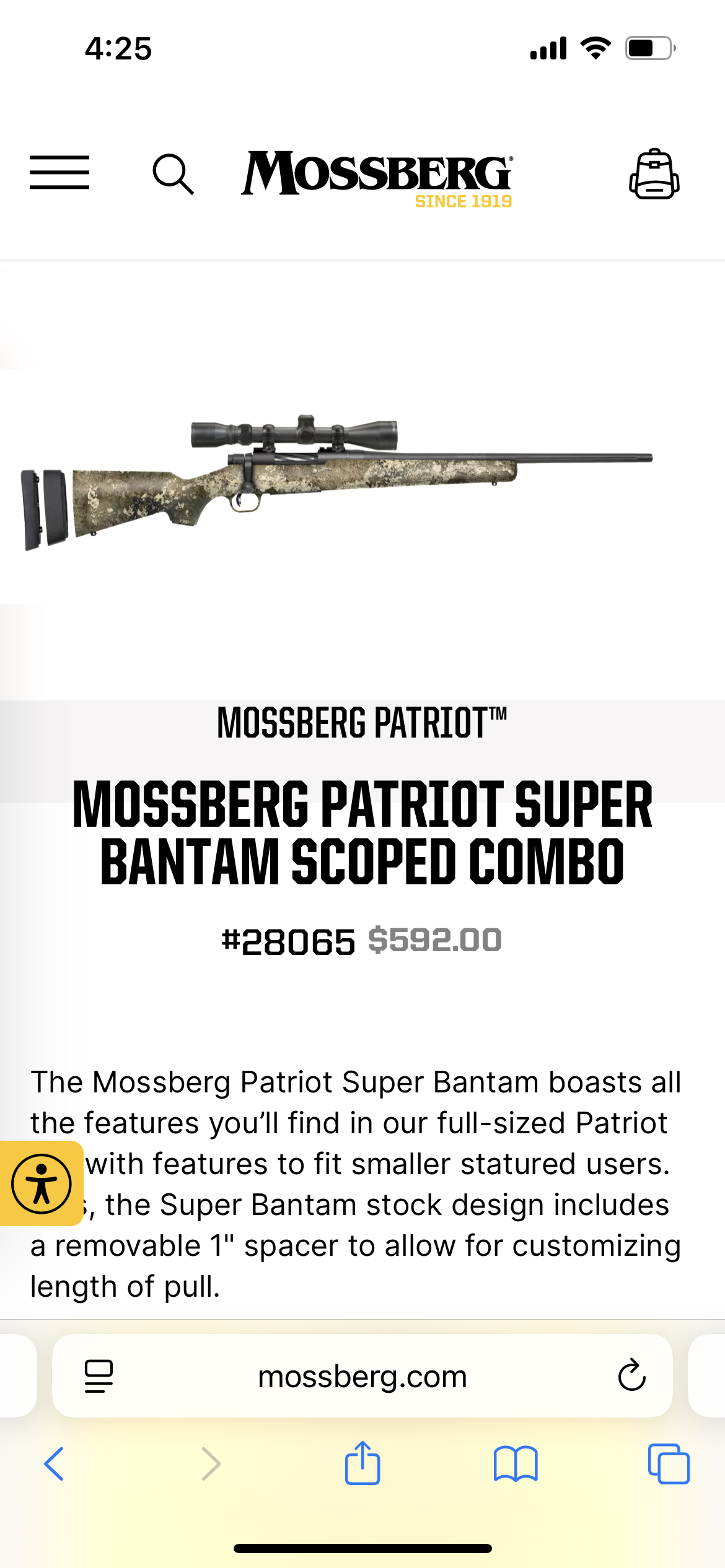Open the hamburger navigation menu
The width and height of the screenshot is (725, 1568).
pyautogui.click(x=59, y=173)
